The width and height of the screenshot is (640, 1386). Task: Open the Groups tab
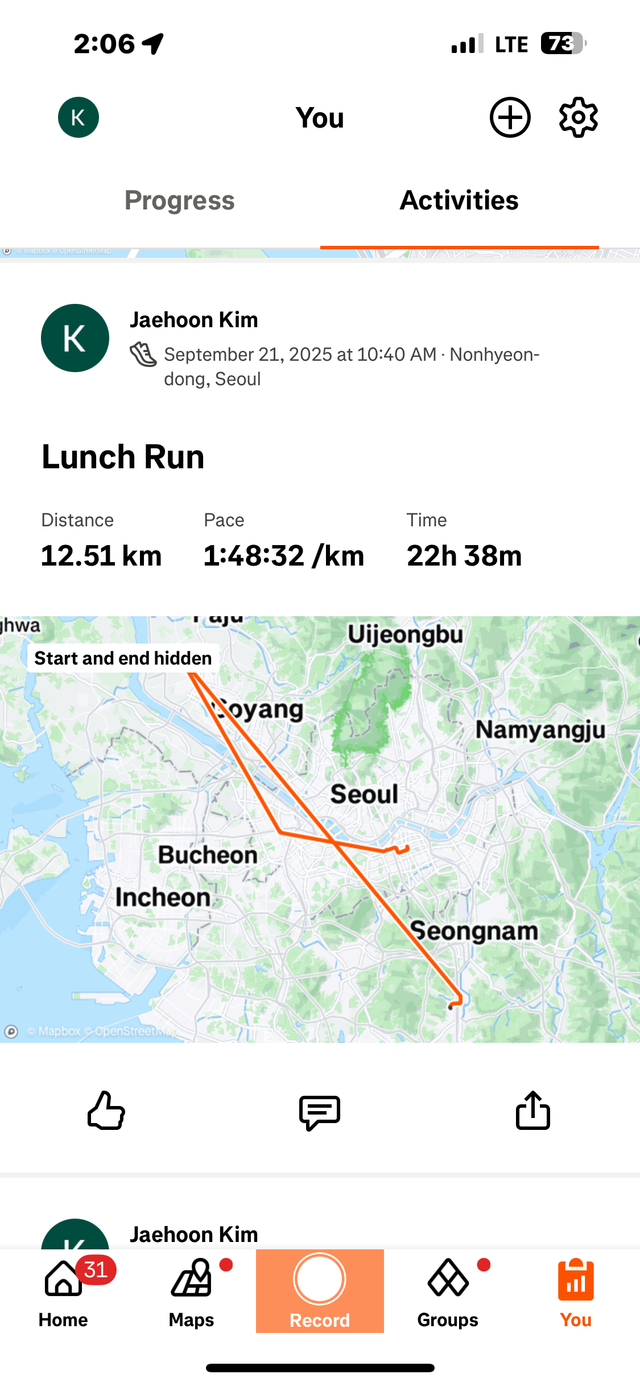tap(447, 1293)
